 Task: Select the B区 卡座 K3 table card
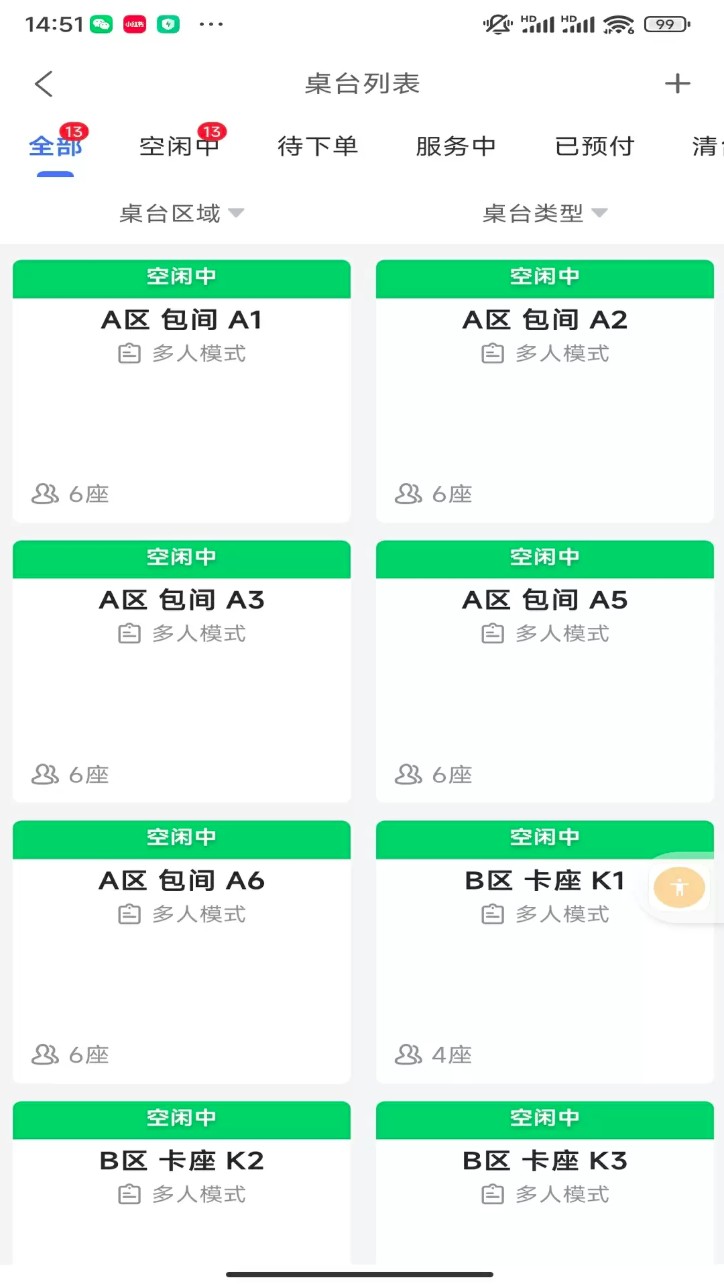coord(544,1180)
